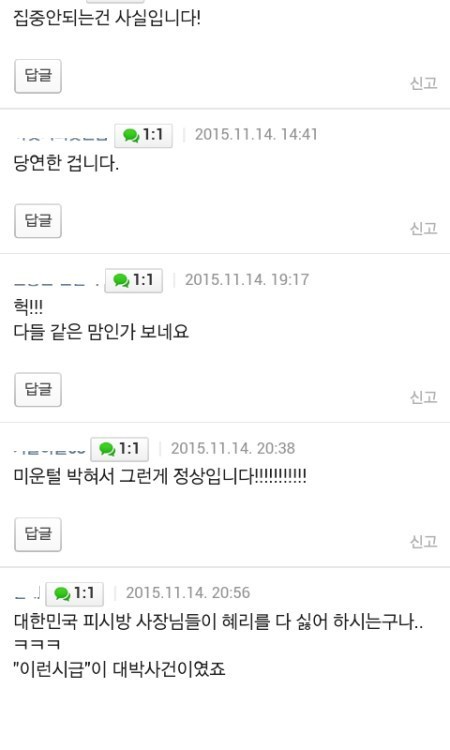Report the 다들 같은 맘인가 보네요 comment

point(423,397)
